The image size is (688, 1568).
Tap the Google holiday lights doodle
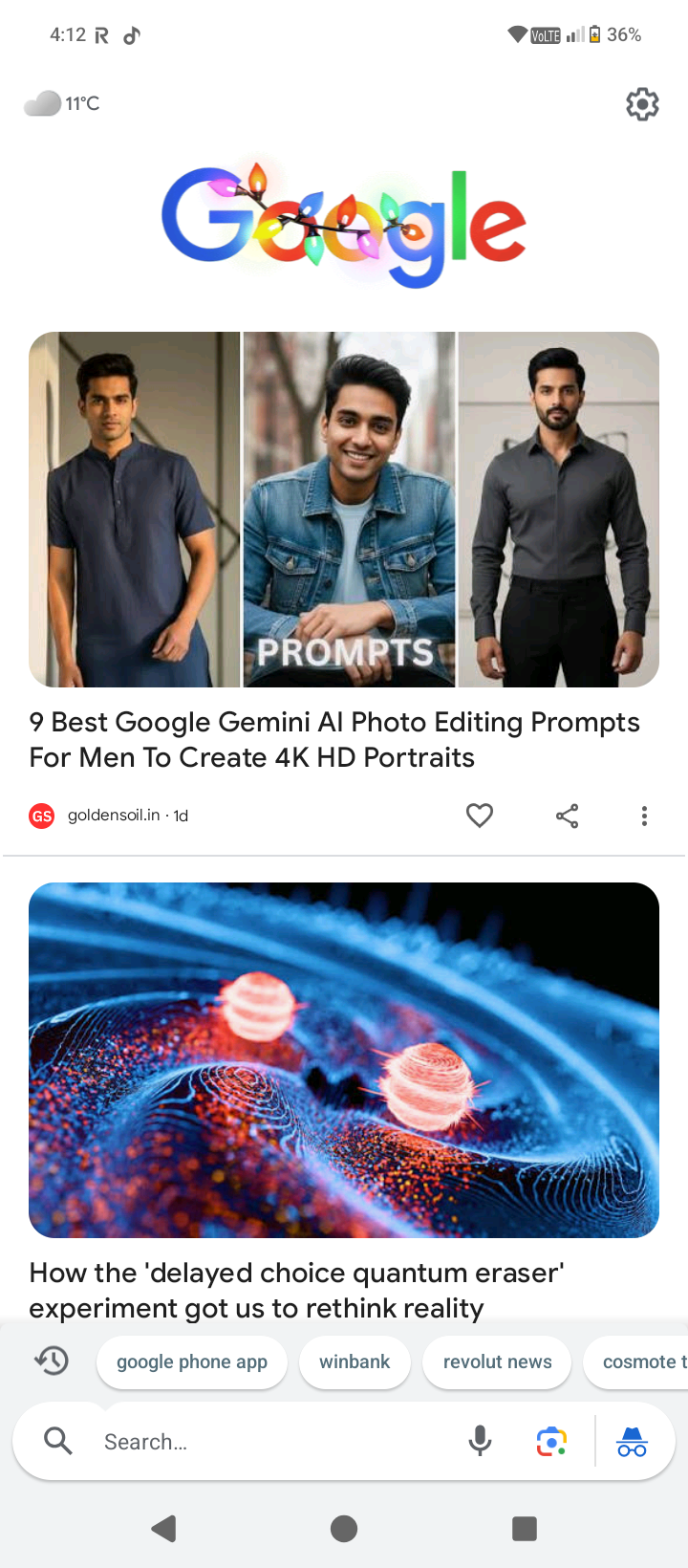coord(344,226)
